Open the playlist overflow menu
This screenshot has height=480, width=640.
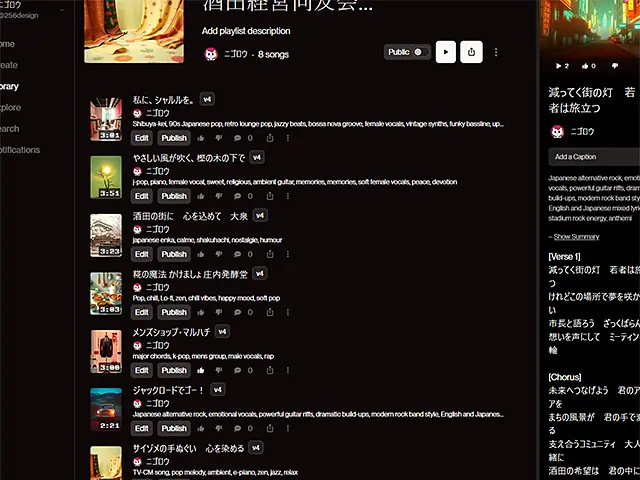click(497, 52)
